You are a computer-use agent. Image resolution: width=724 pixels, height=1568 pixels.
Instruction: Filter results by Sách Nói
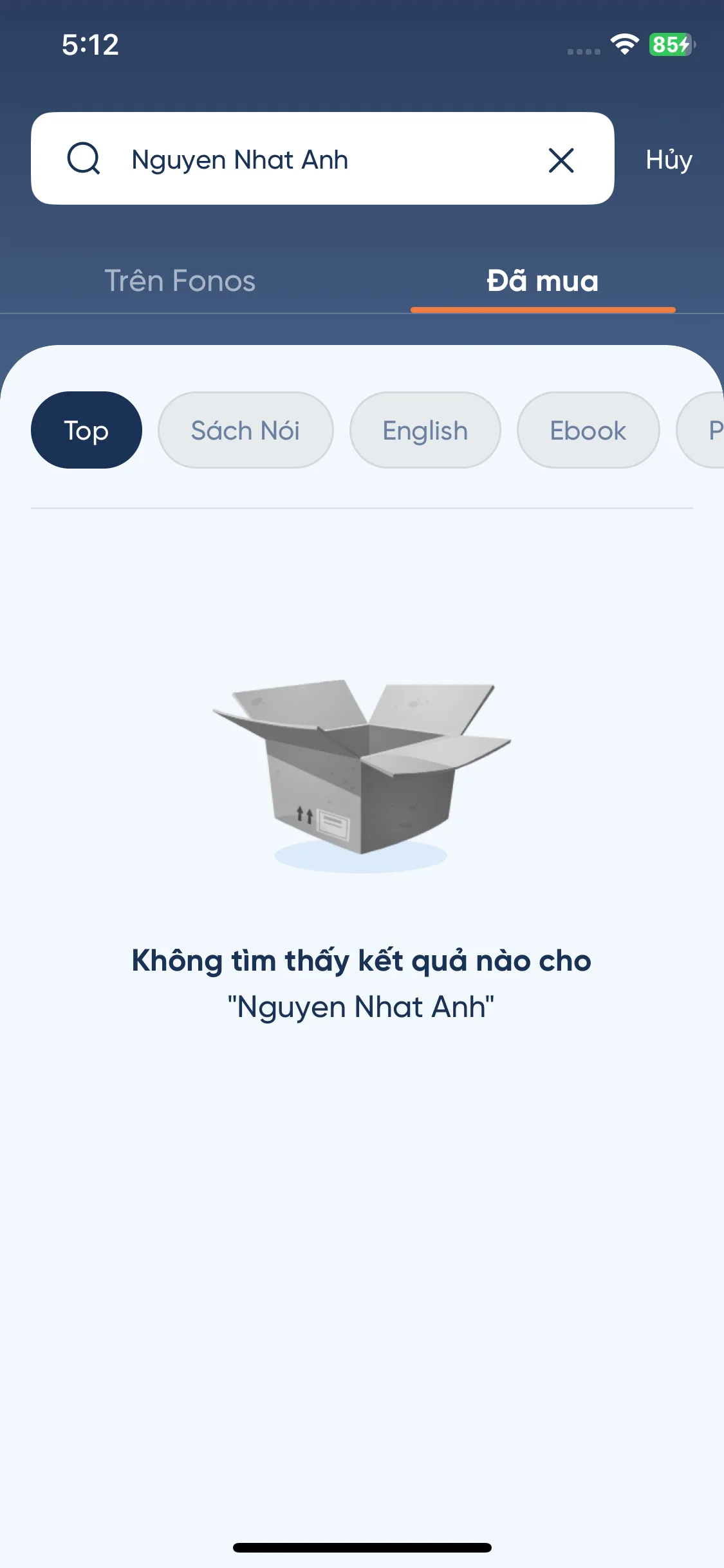[x=245, y=430]
